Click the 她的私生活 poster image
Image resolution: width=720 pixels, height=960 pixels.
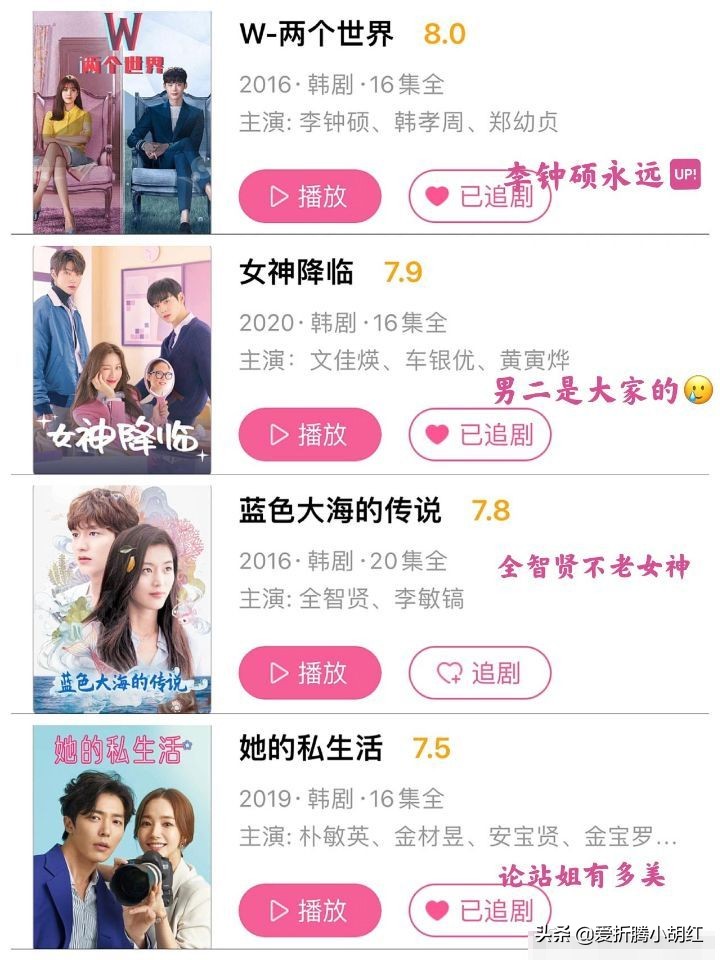(120, 832)
